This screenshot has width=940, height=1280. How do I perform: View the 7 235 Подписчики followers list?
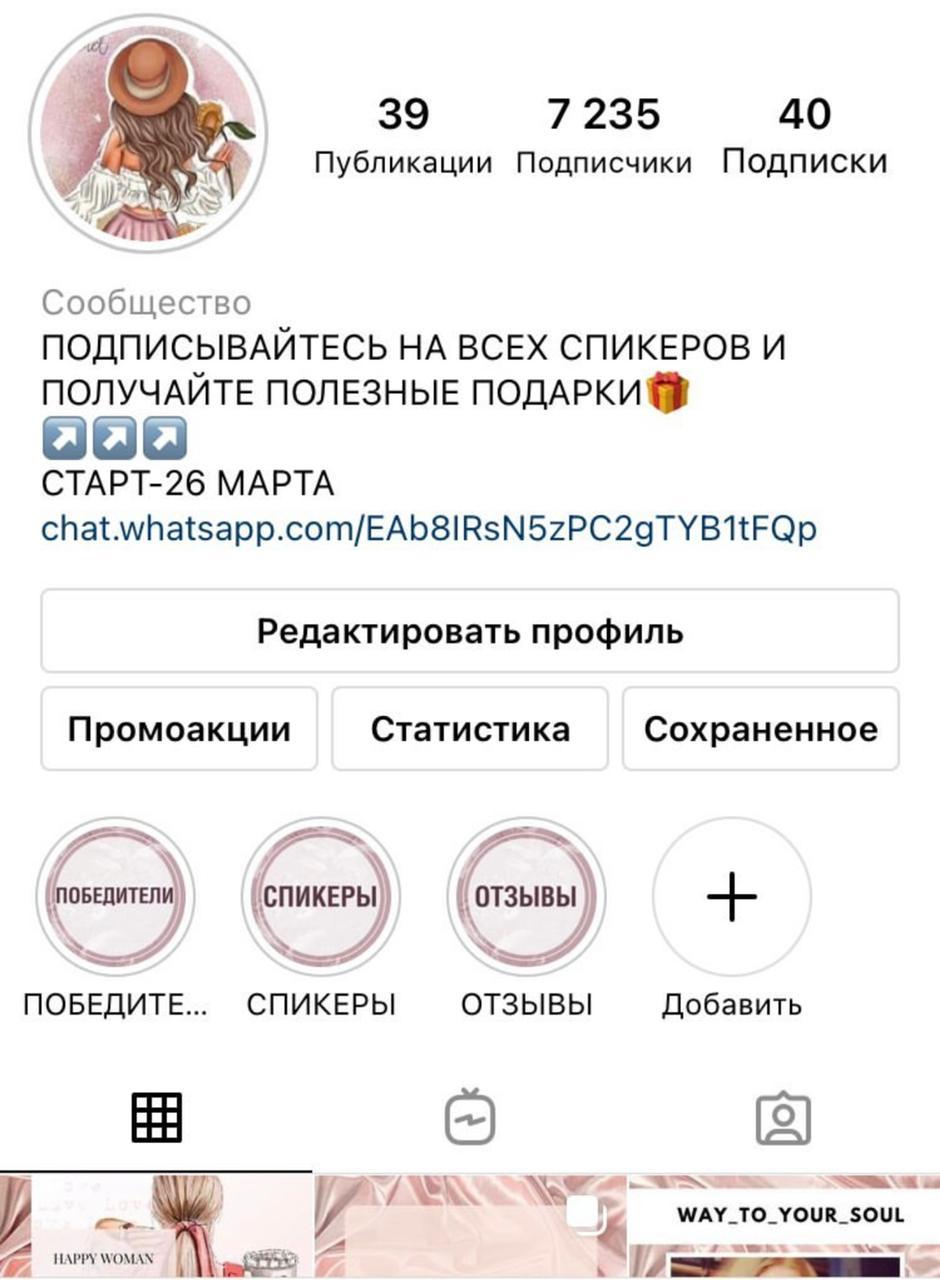(x=604, y=136)
